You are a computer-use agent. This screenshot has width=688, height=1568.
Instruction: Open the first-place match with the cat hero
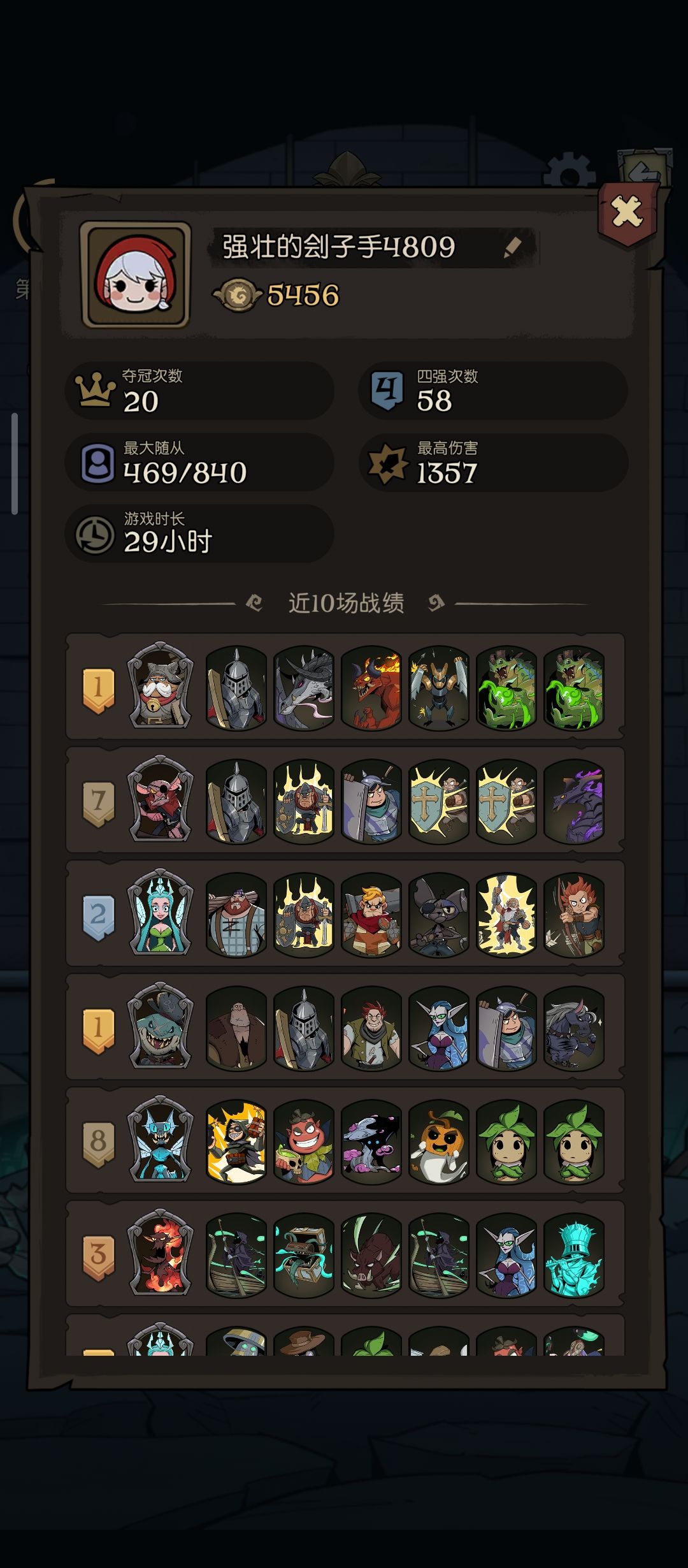[x=345, y=686]
